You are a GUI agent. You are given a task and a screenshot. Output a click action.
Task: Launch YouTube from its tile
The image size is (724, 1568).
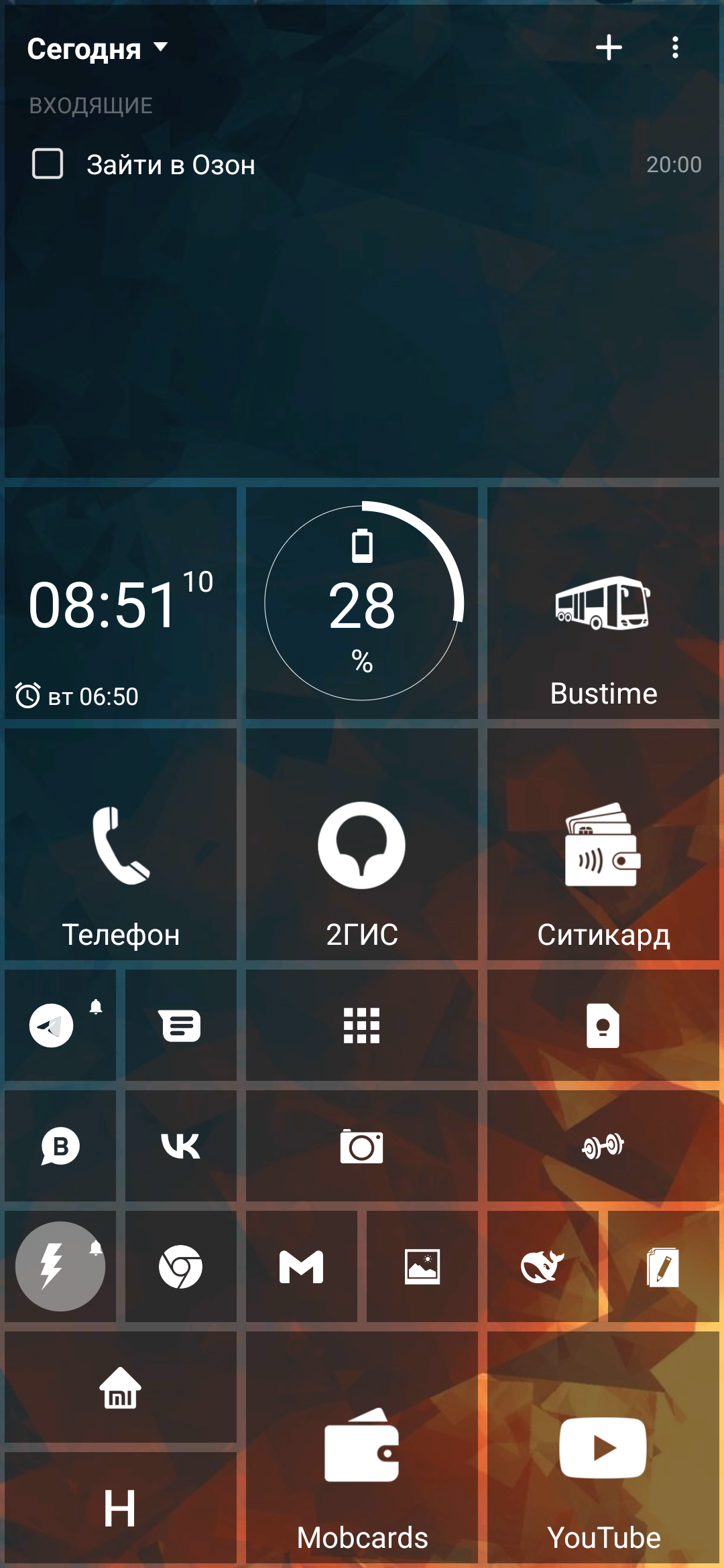(603, 1447)
